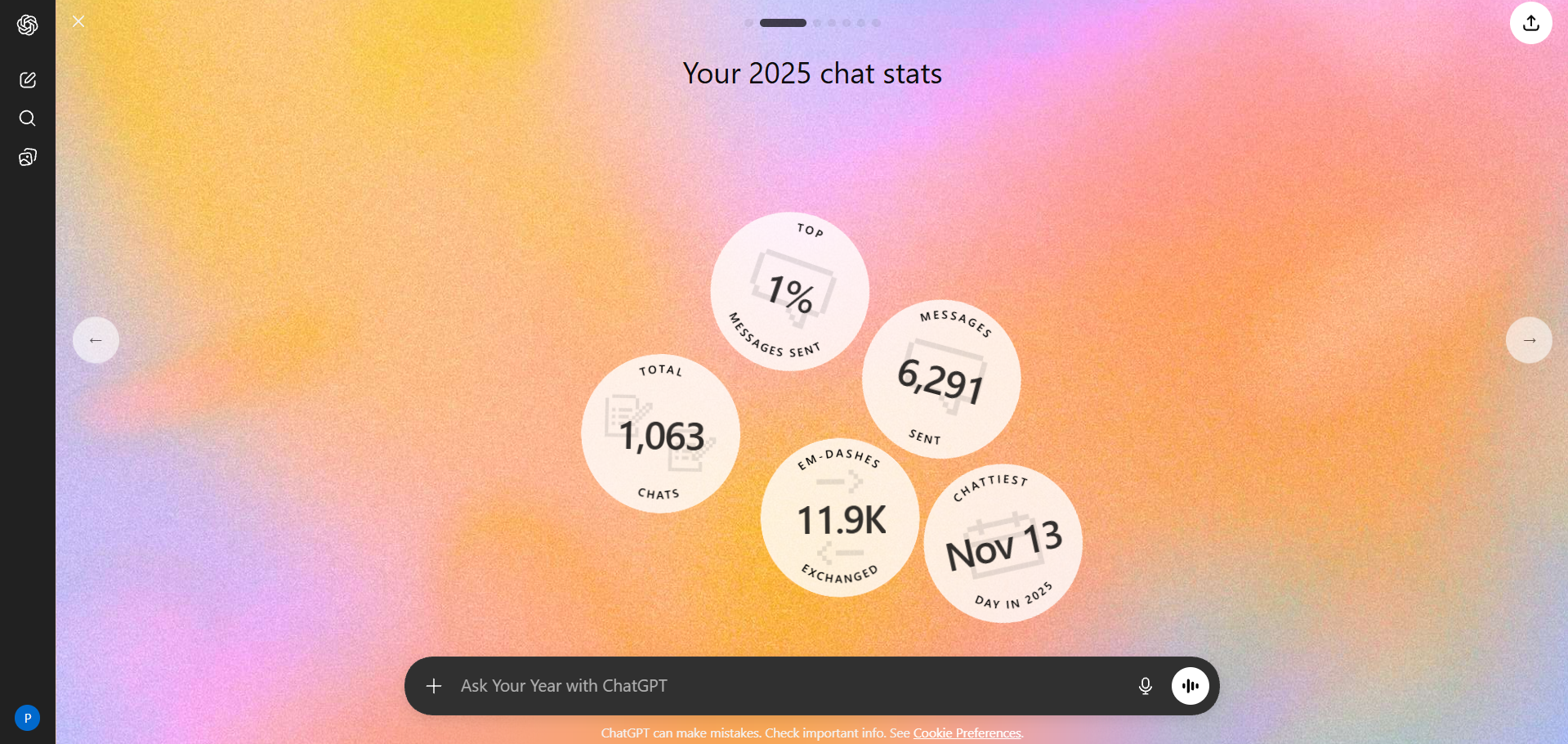Go to the next recap slide
1568x744 pixels.
pyautogui.click(x=1529, y=340)
